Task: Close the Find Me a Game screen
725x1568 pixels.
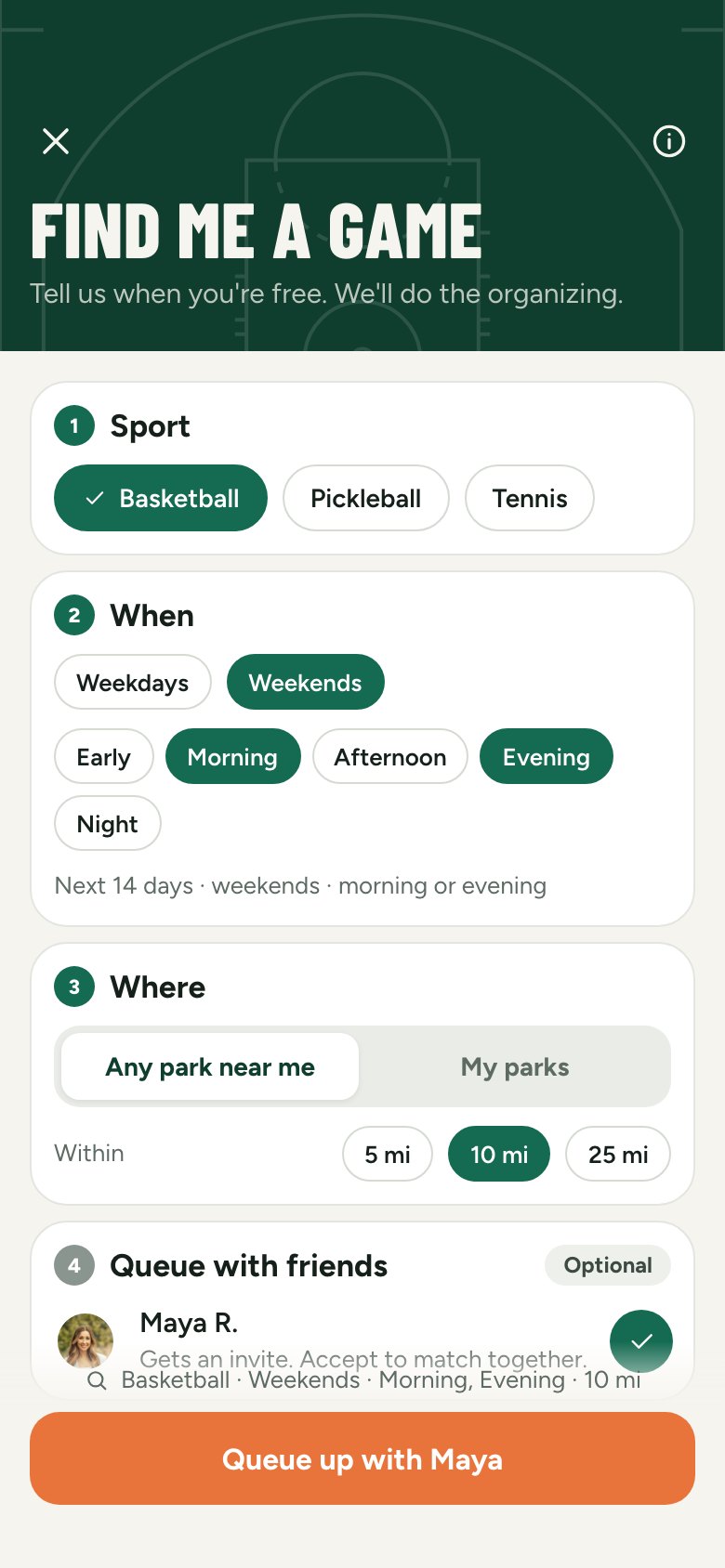Action: (56, 141)
